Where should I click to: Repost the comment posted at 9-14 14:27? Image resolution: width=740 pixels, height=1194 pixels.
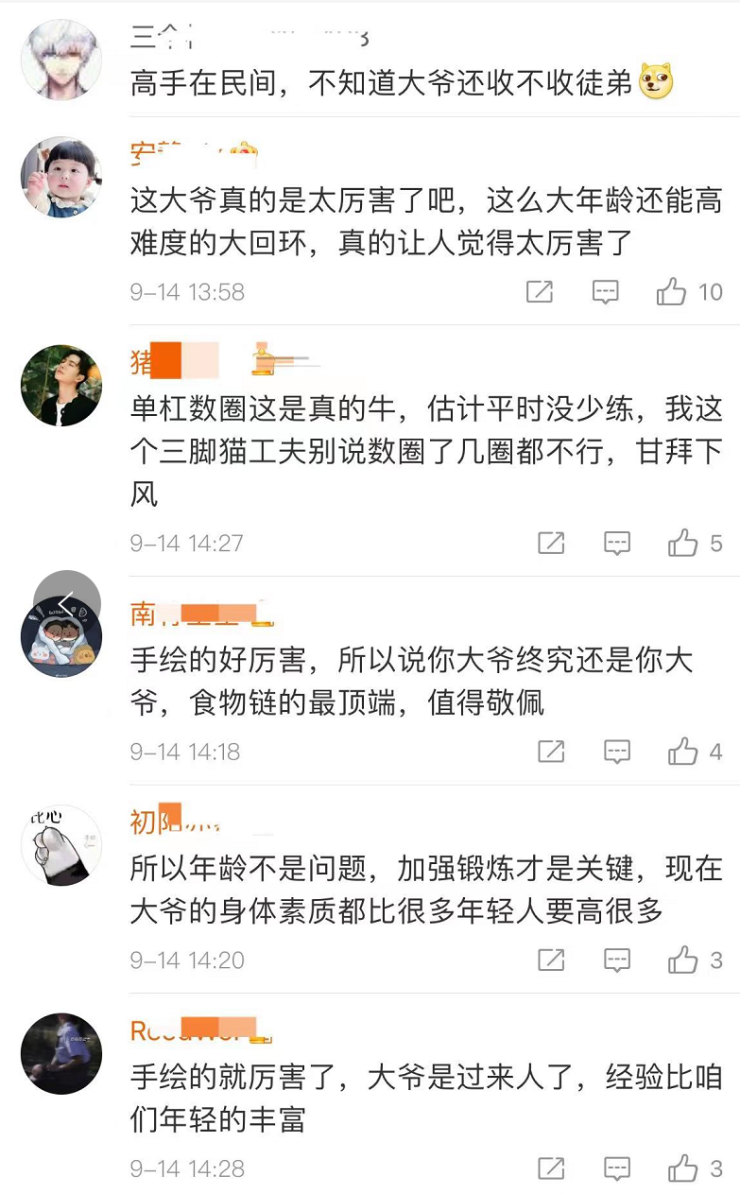551,543
